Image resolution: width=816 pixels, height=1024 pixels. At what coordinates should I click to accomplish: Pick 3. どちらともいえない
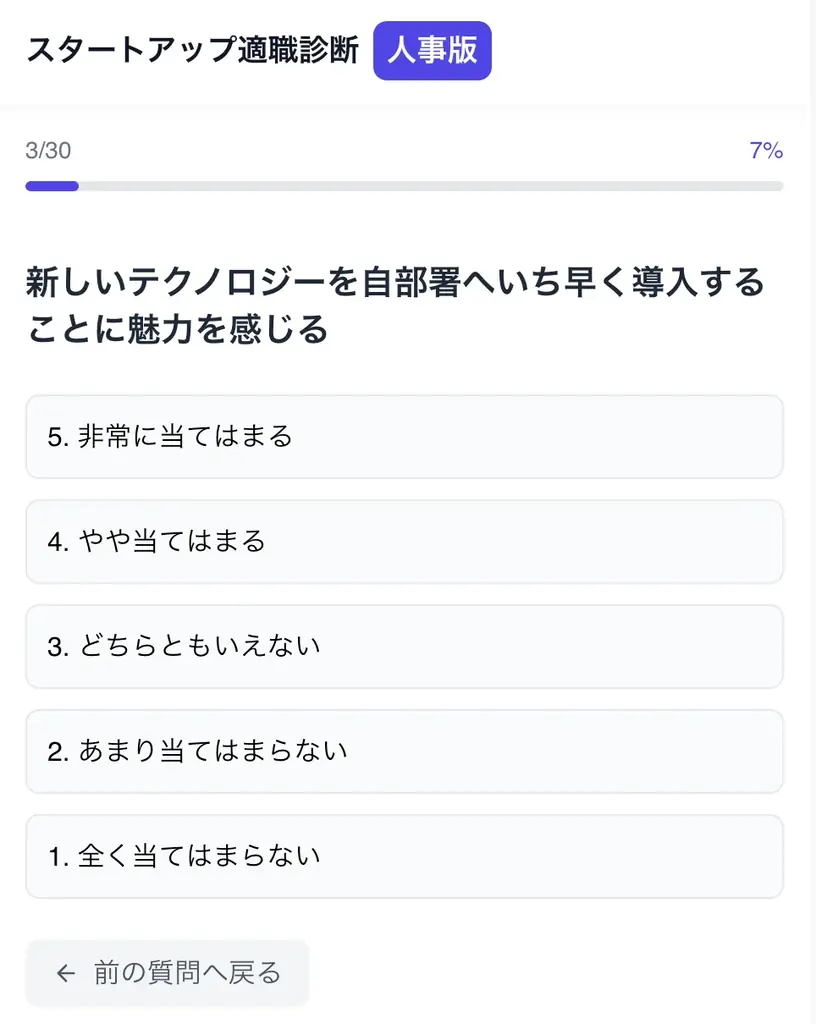coord(404,646)
